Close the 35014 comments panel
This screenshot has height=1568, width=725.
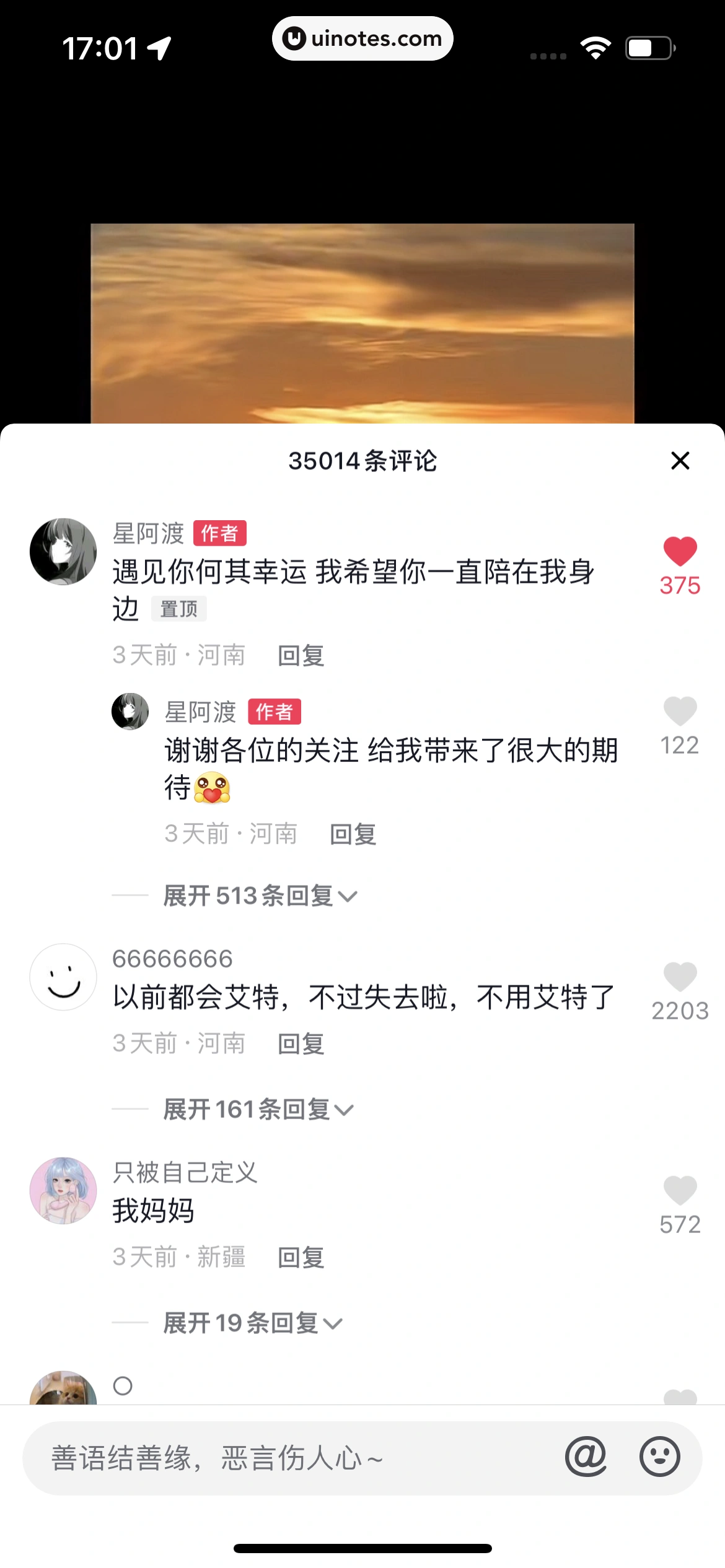680,460
